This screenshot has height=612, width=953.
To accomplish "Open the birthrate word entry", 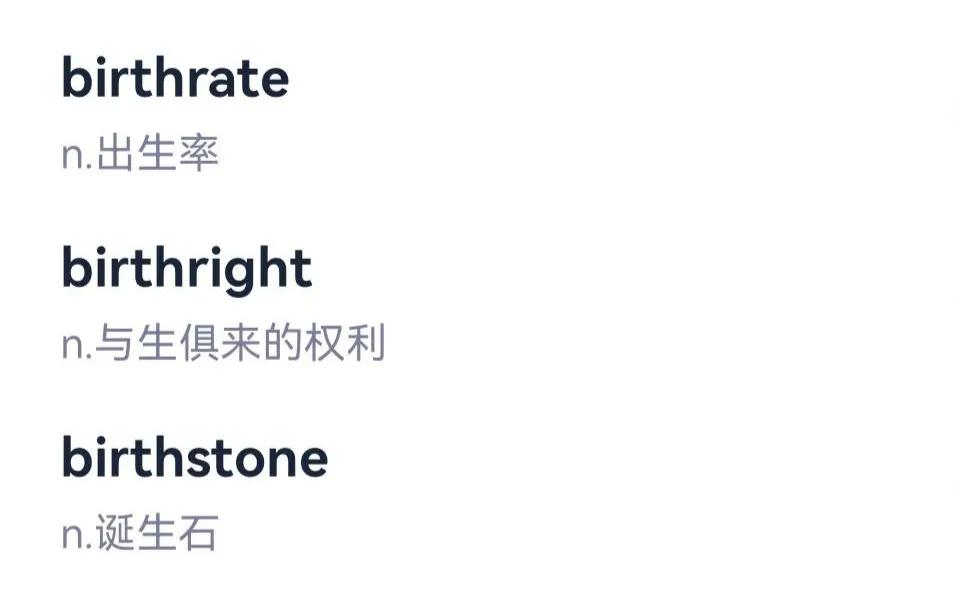I will point(175,79).
